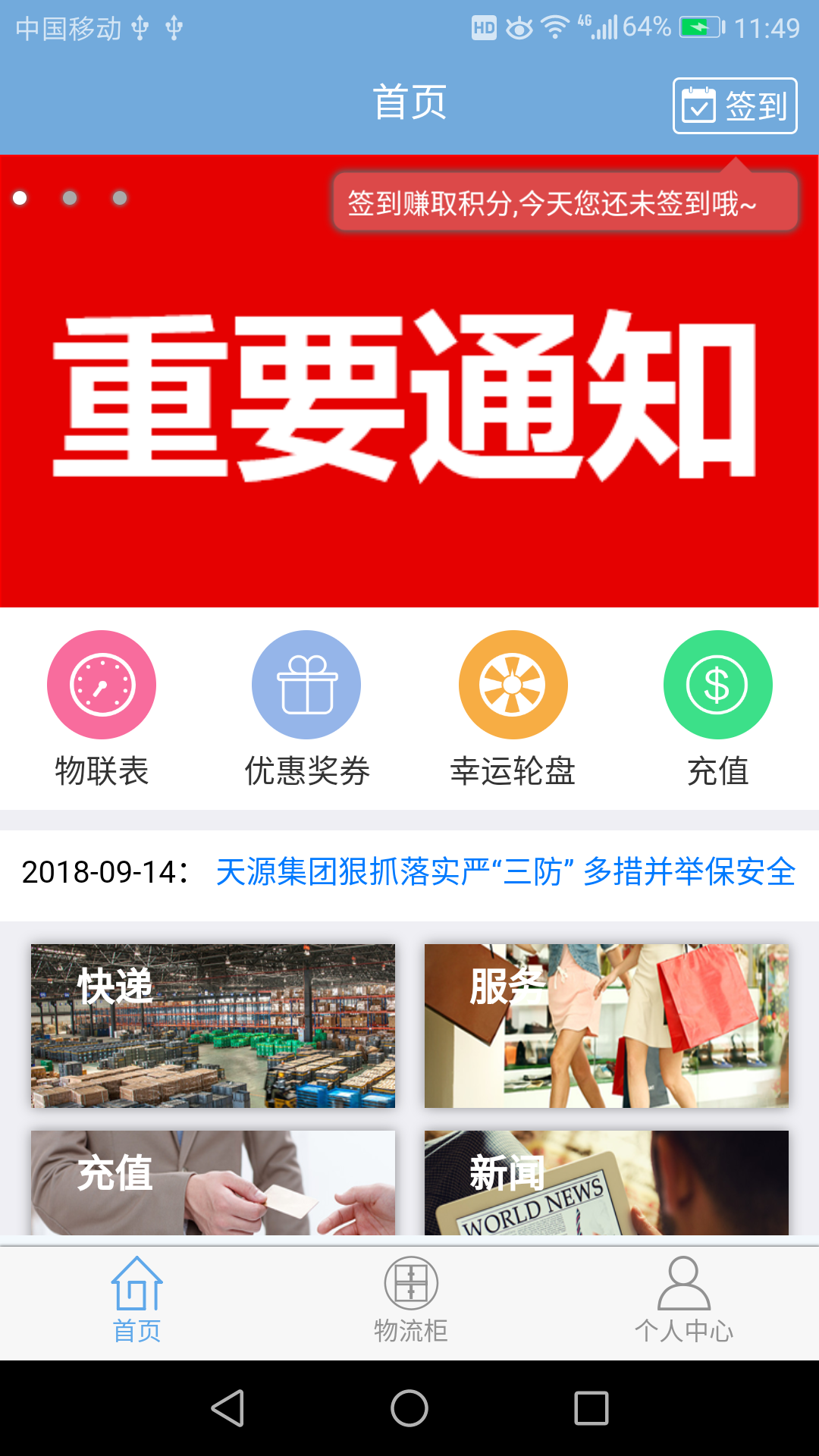Spin the 幸运轮盘 lucky wheel icon
This screenshot has width=819, height=1456.
point(512,684)
